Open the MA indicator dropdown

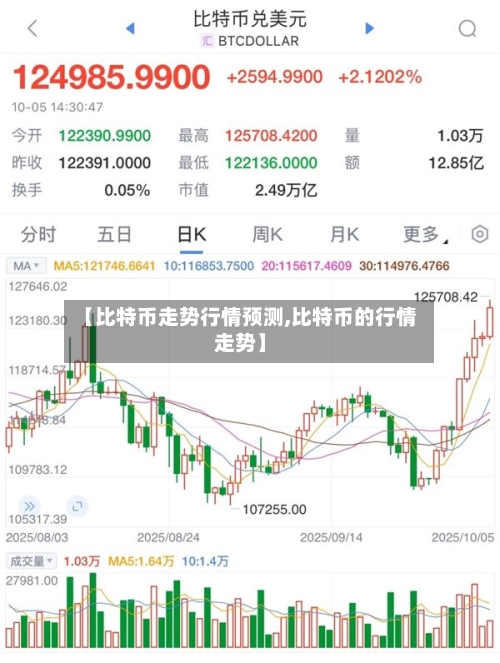(26, 266)
